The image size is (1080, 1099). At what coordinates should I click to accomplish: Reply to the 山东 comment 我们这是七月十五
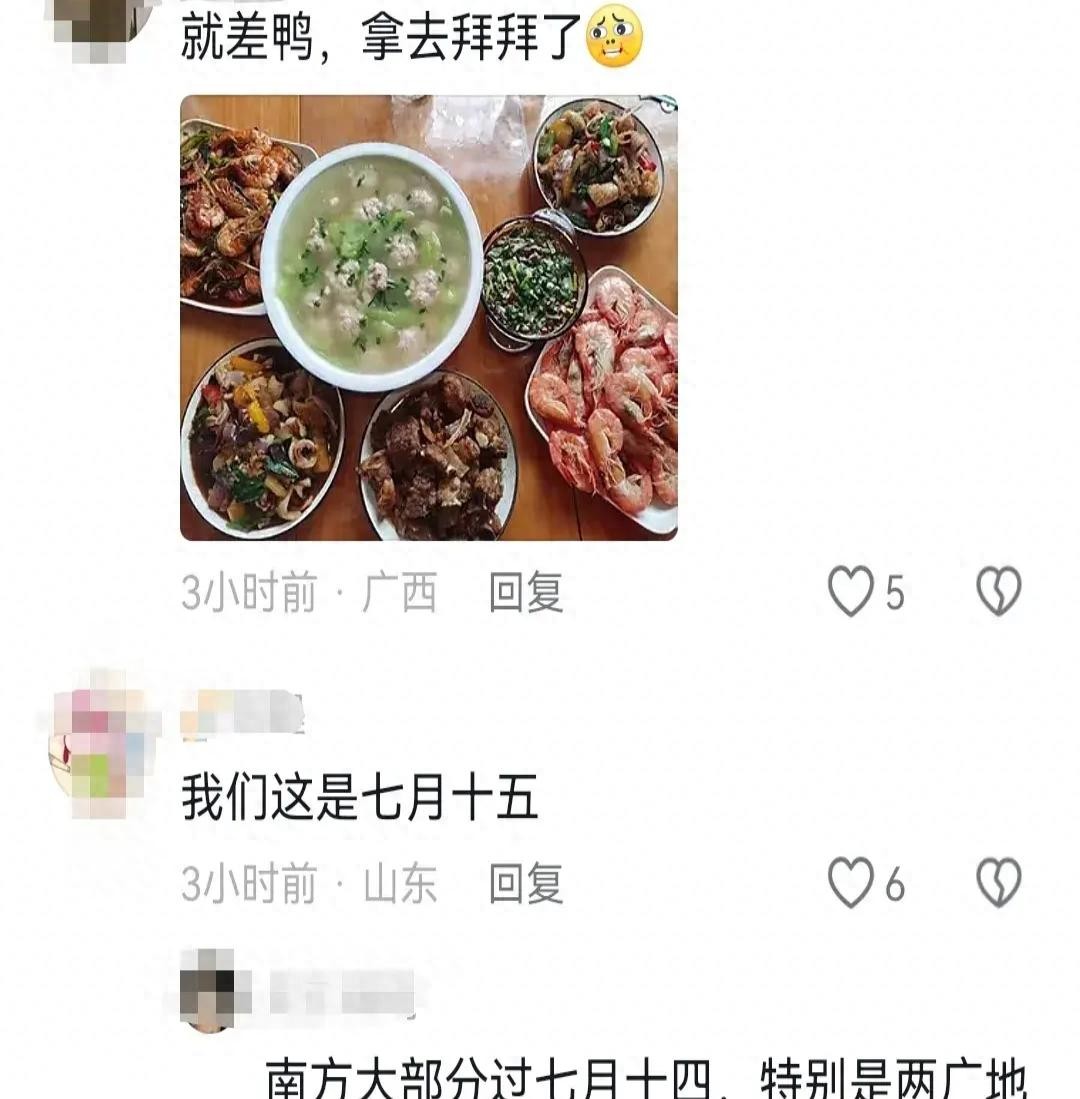tap(526, 884)
